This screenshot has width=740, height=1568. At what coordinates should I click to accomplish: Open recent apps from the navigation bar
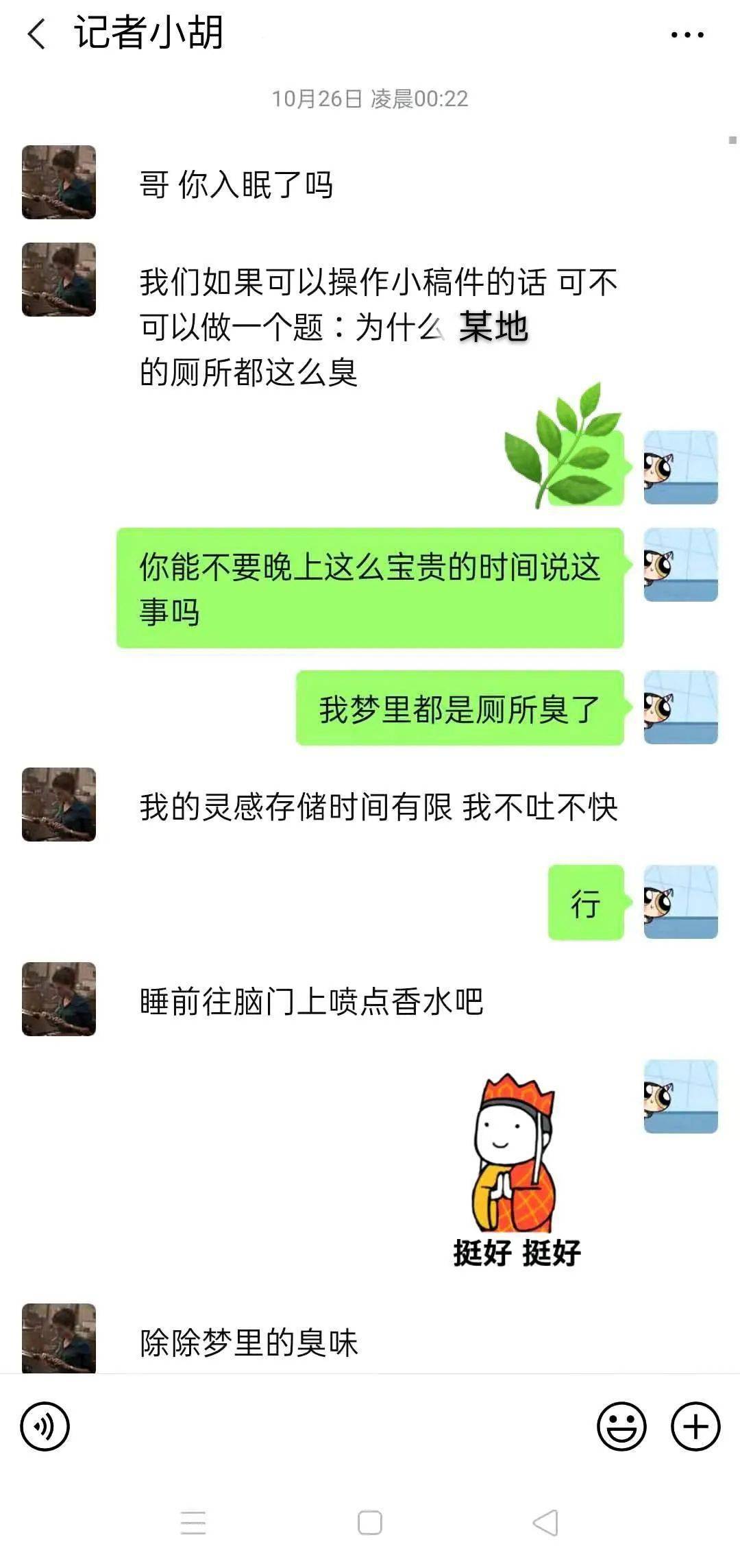click(193, 1523)
